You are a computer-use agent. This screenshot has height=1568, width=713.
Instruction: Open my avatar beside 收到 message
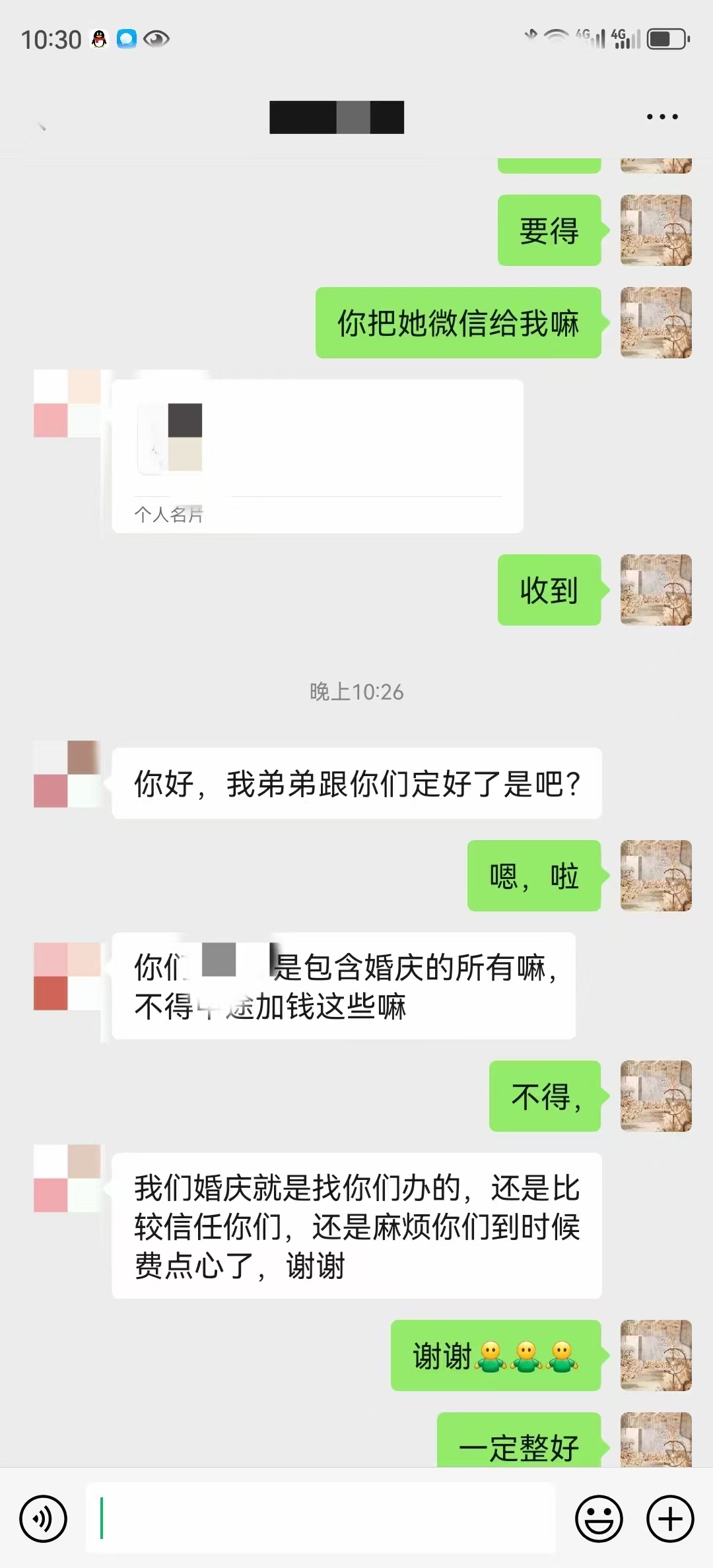coord(656,590)
